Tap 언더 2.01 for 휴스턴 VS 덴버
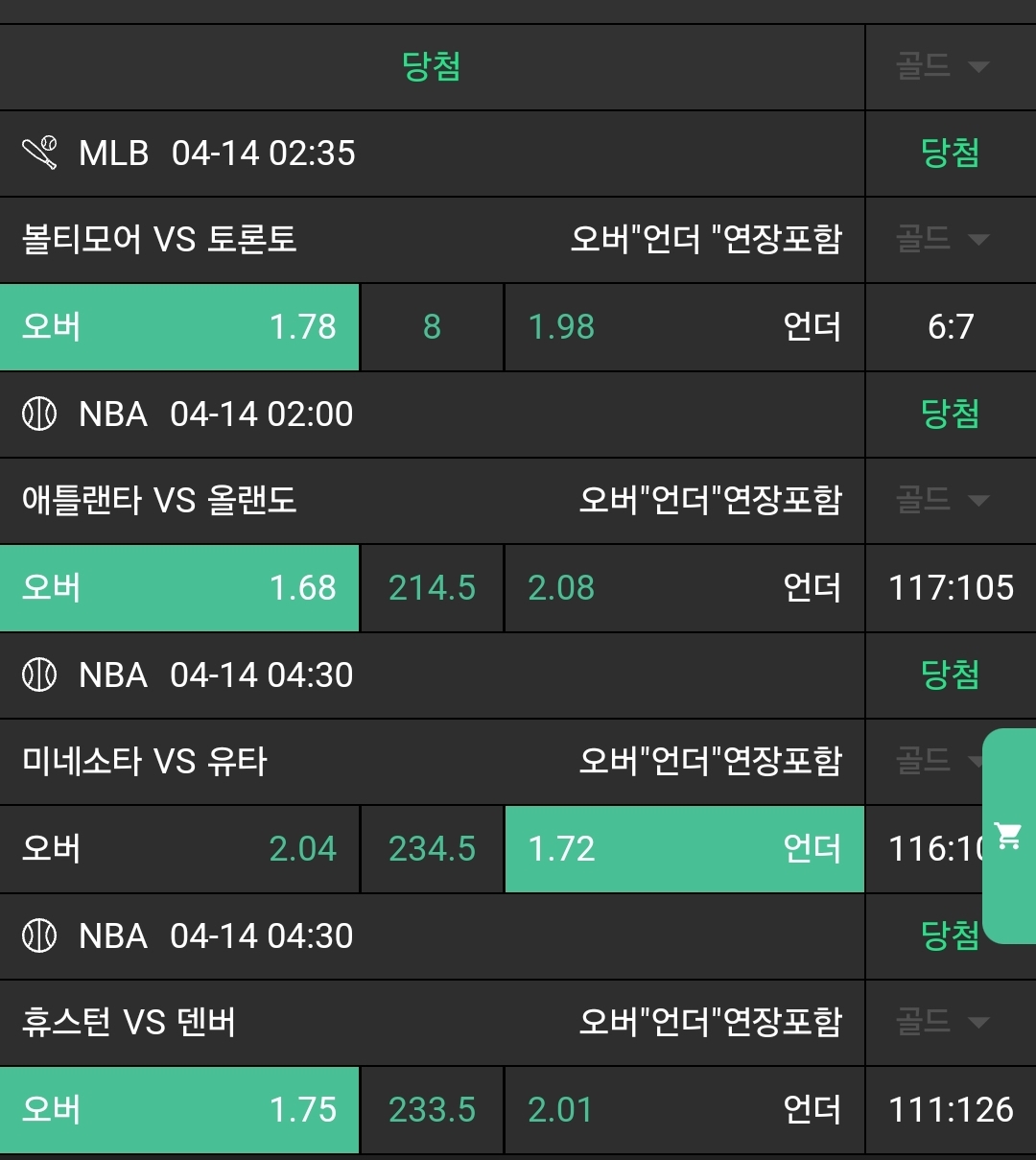The height and width of the screenshot is (1160, 1036). [684, 1110]
